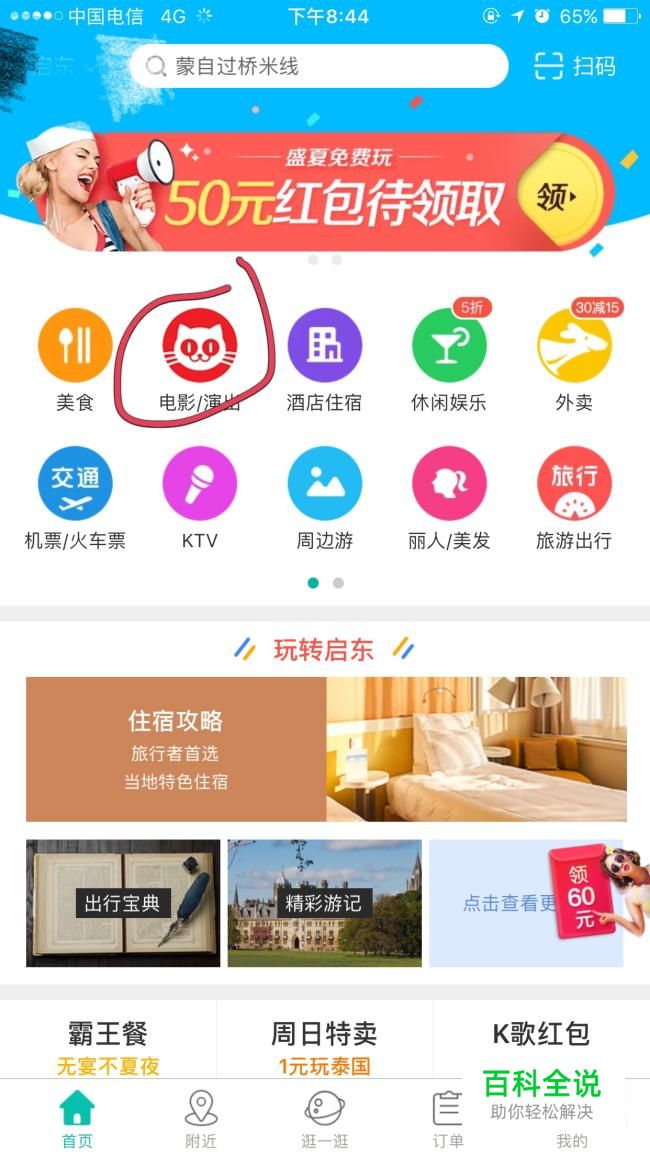Switch to the 逛一逛 tab
The width and height of the screenshot is (650, 1155).
click(x=325, y=1120)
